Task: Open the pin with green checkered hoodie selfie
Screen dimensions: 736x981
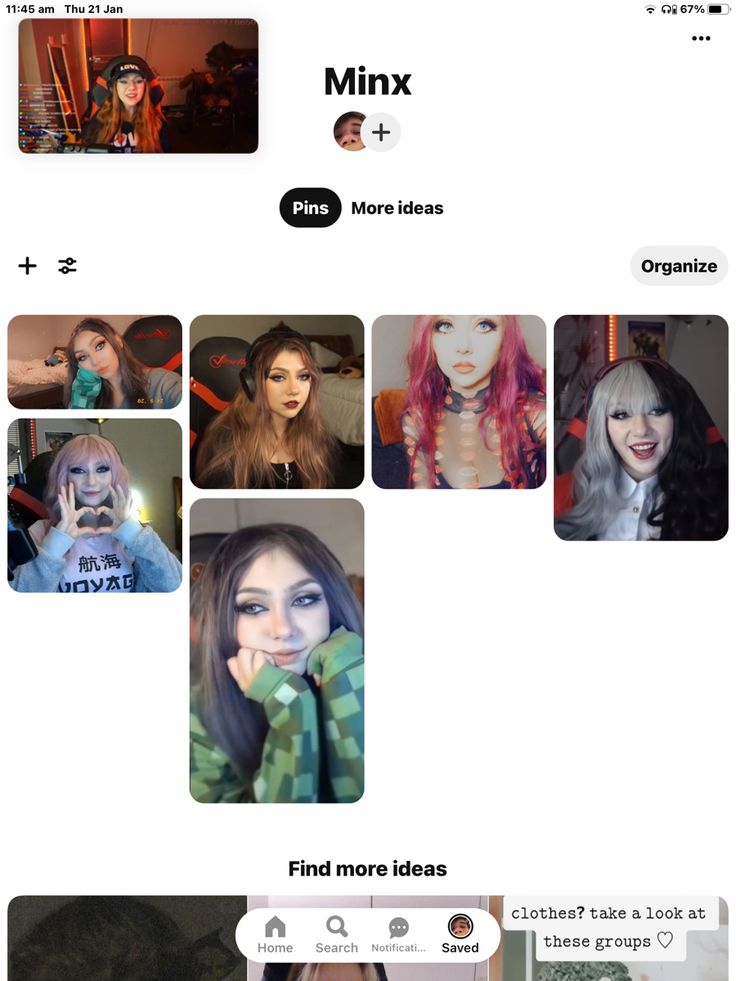Action: (x=277, y=650)
